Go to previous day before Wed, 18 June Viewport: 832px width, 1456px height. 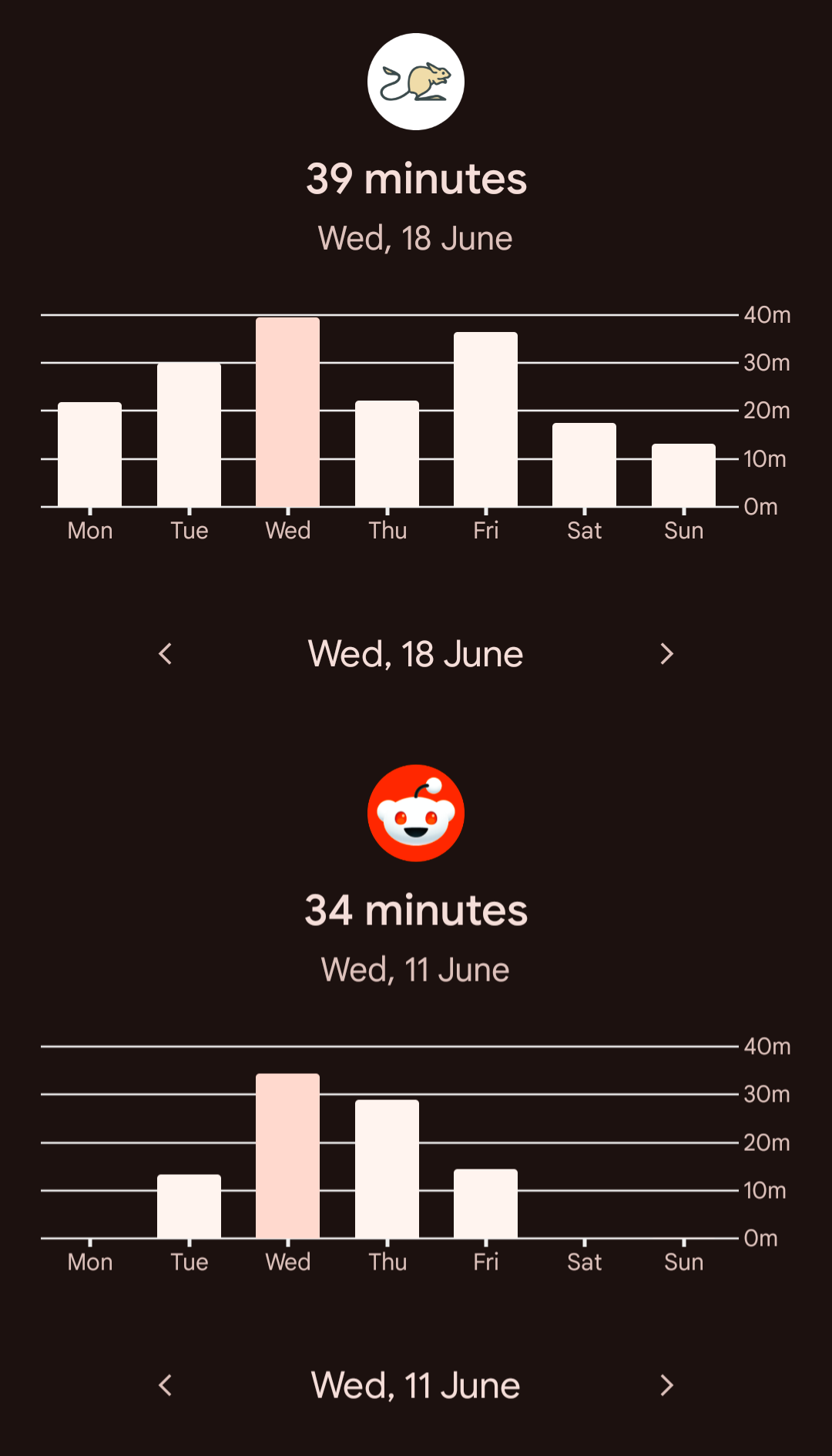click(x=165, y=654)
